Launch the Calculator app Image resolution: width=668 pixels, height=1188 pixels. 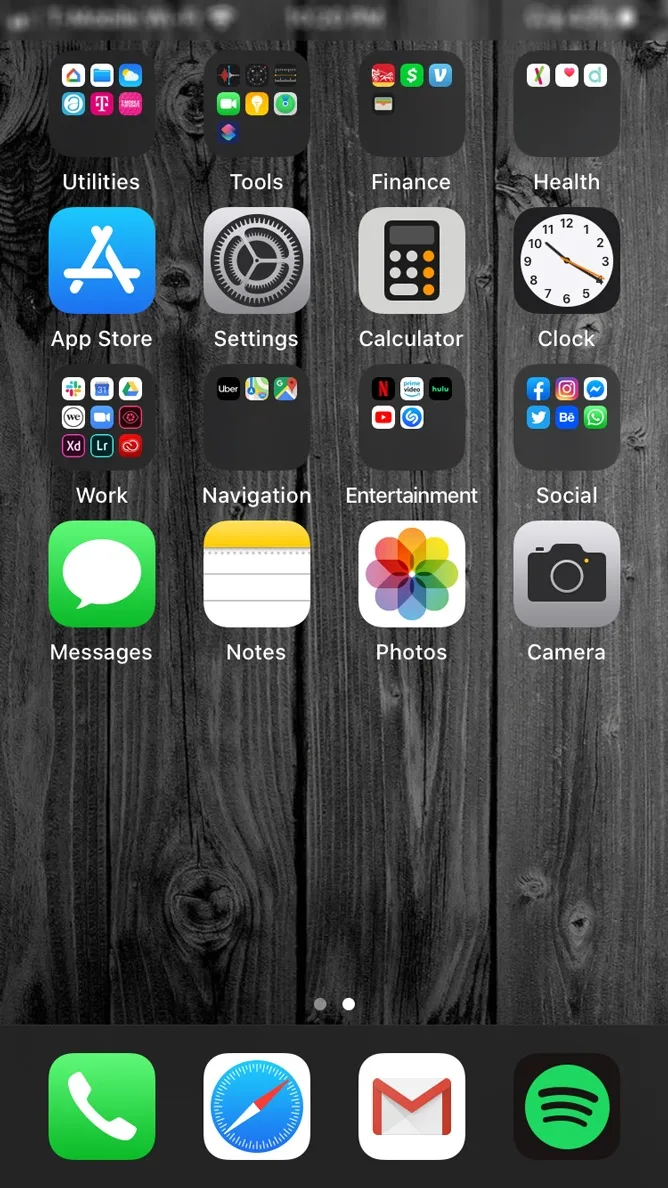point(411,261)
